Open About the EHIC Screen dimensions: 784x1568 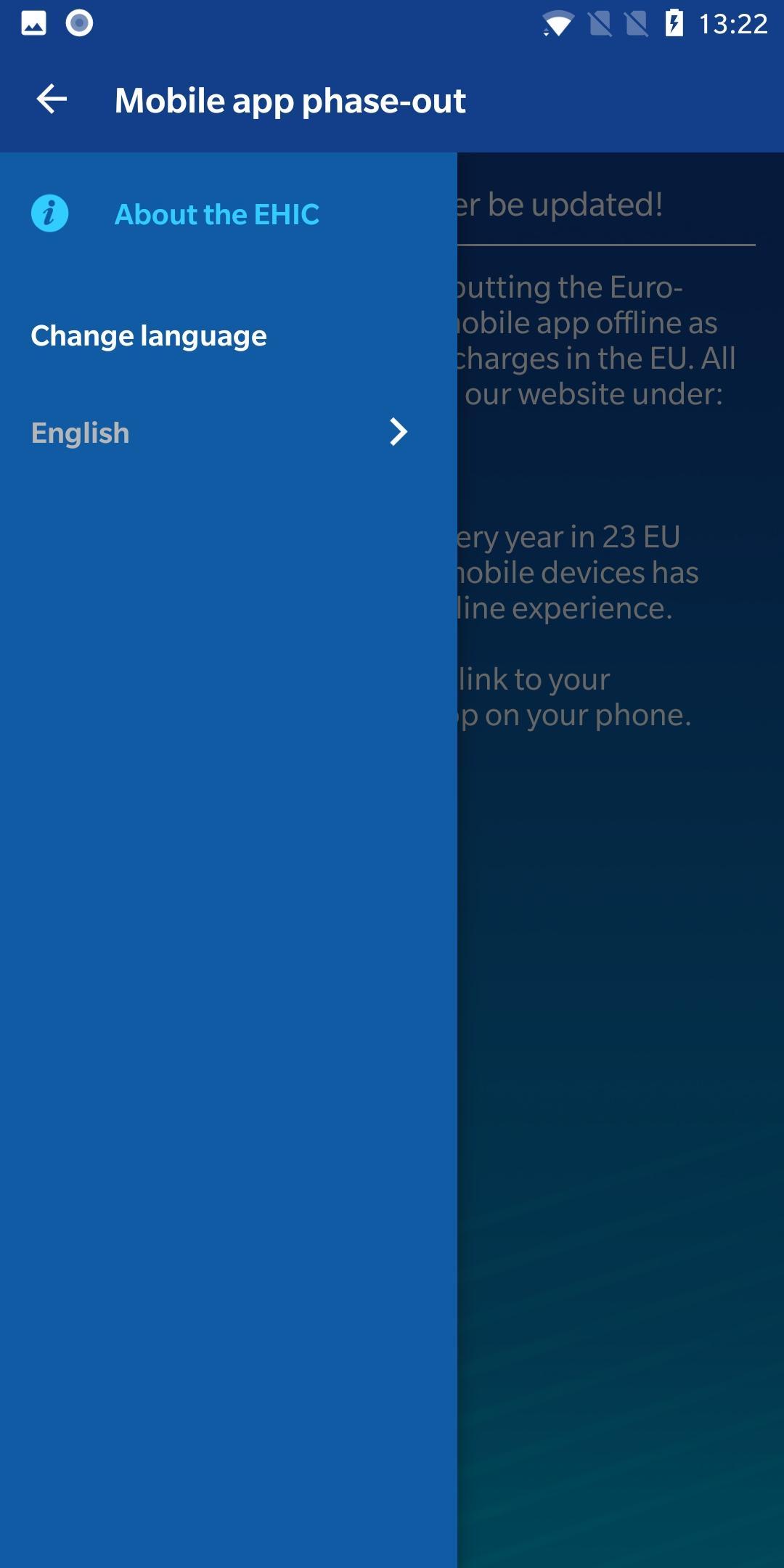pos(216,214)
